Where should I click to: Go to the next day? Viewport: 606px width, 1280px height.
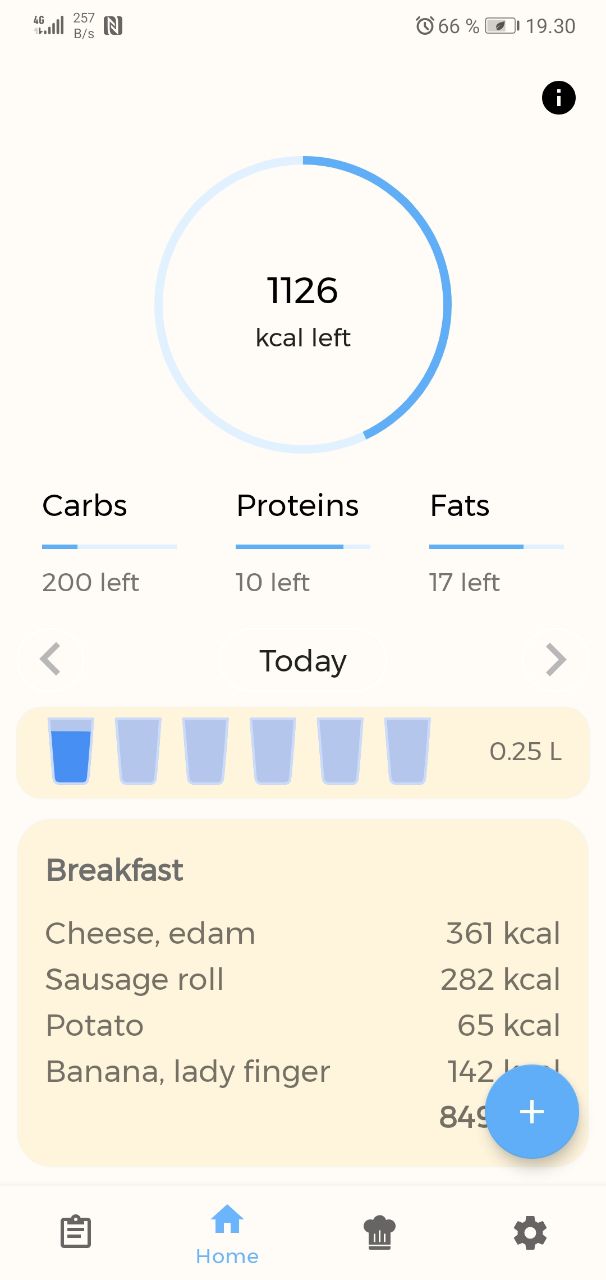555,660
